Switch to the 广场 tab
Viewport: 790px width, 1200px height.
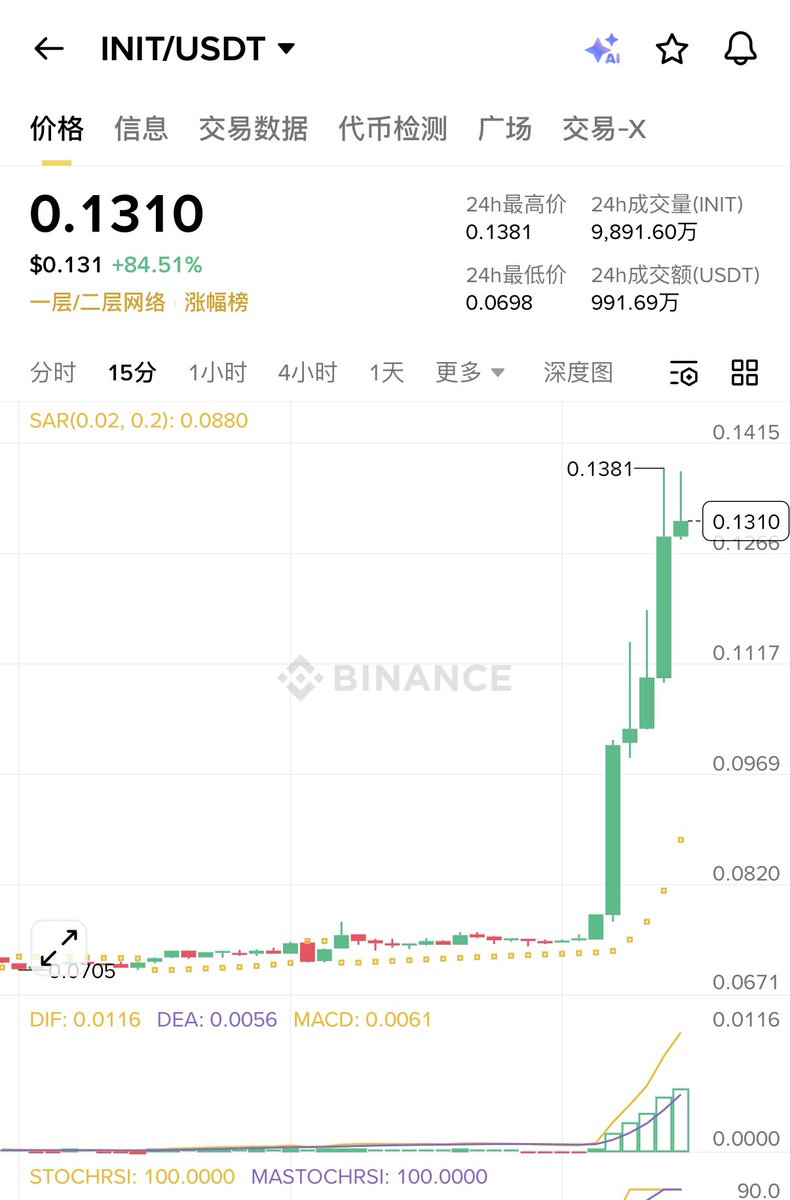point(504,129)
